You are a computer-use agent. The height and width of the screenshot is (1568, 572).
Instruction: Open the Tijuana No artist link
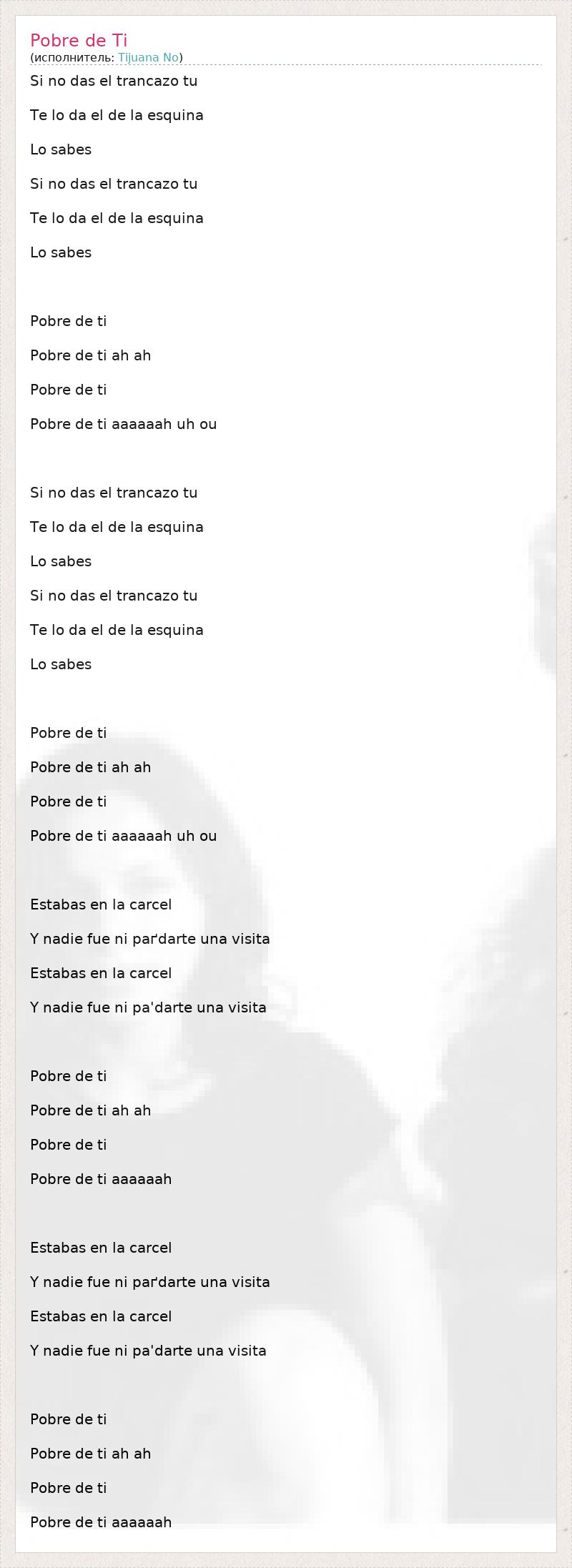click(x=148, y=57)
